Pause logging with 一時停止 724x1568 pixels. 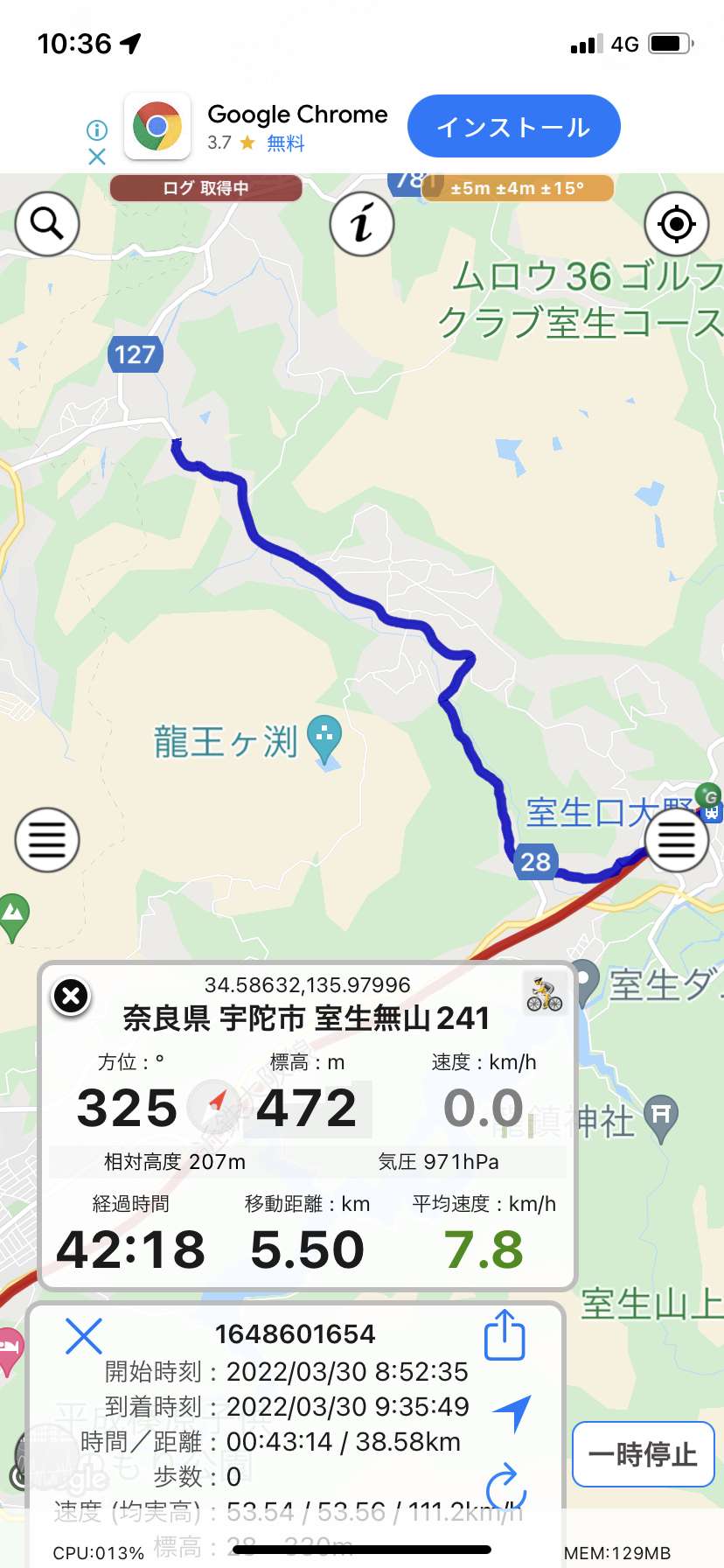click(x=643, y=1454)
